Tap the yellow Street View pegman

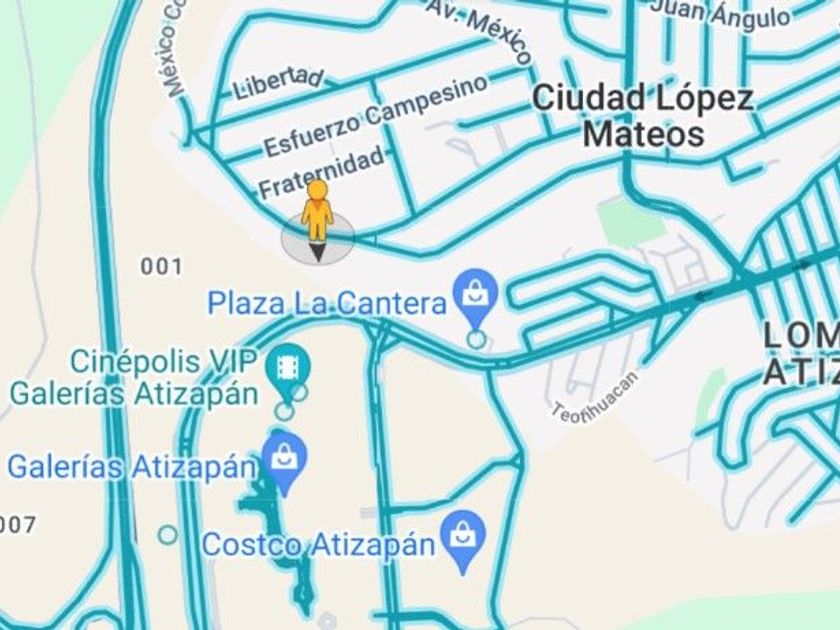317,211
